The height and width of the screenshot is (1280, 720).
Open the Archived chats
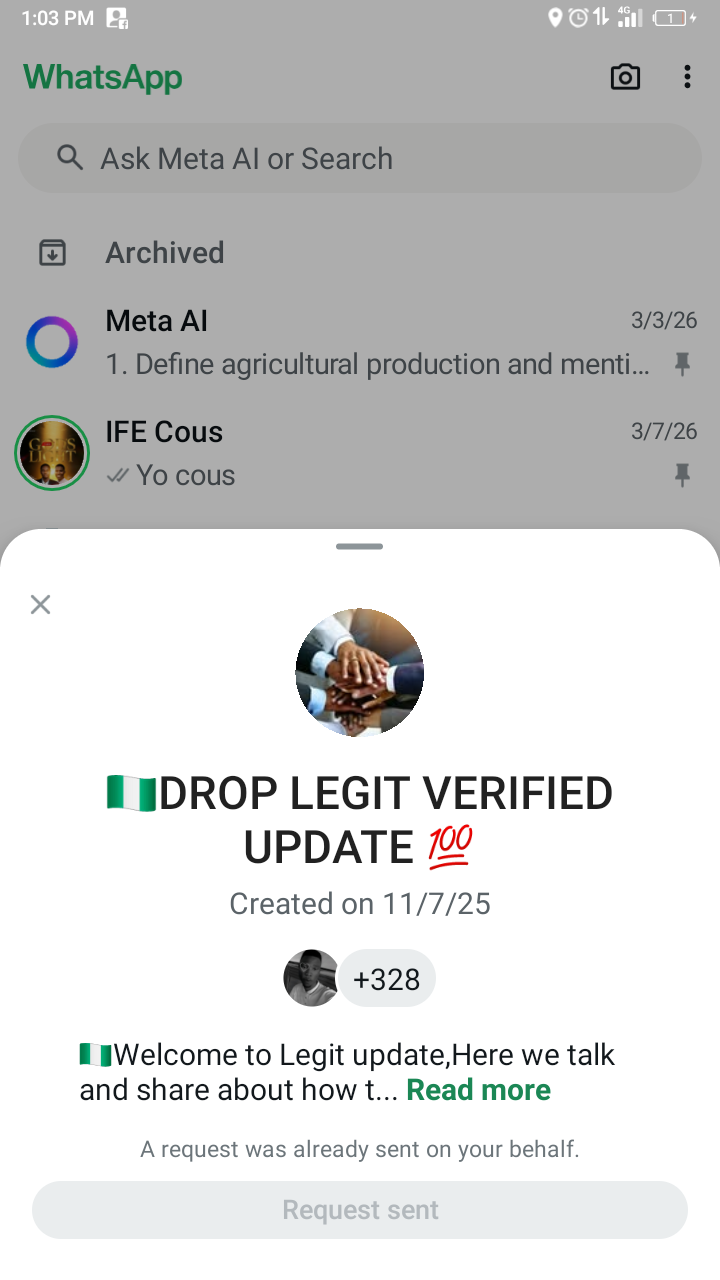(165, 253)
